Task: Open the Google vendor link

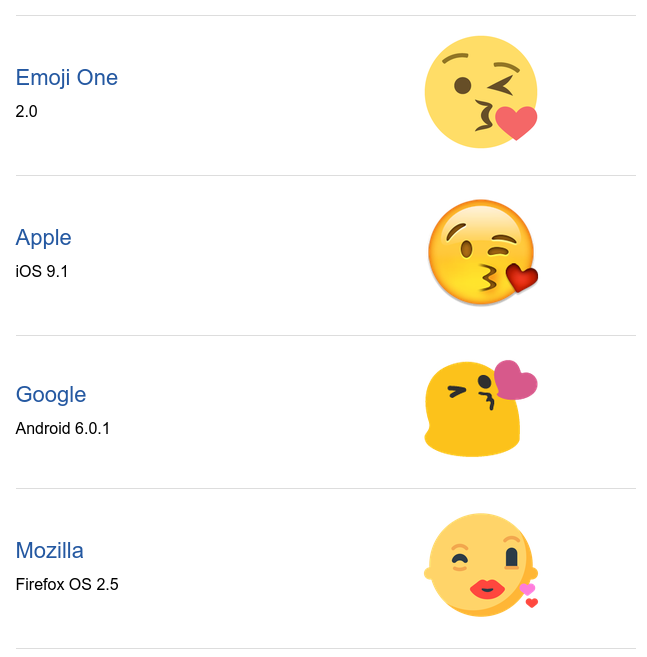Action: tap(51, 395)
